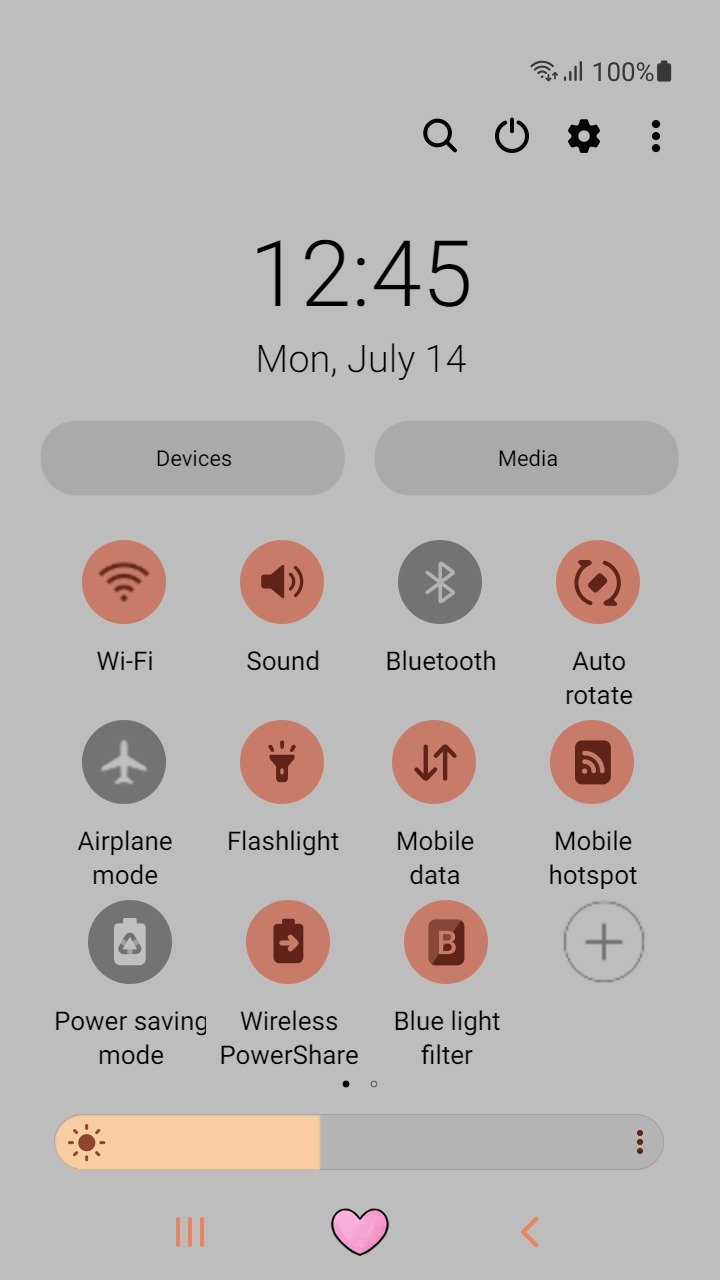
Task: Enable Bluetooth
Action: click(x=440, y=582)
